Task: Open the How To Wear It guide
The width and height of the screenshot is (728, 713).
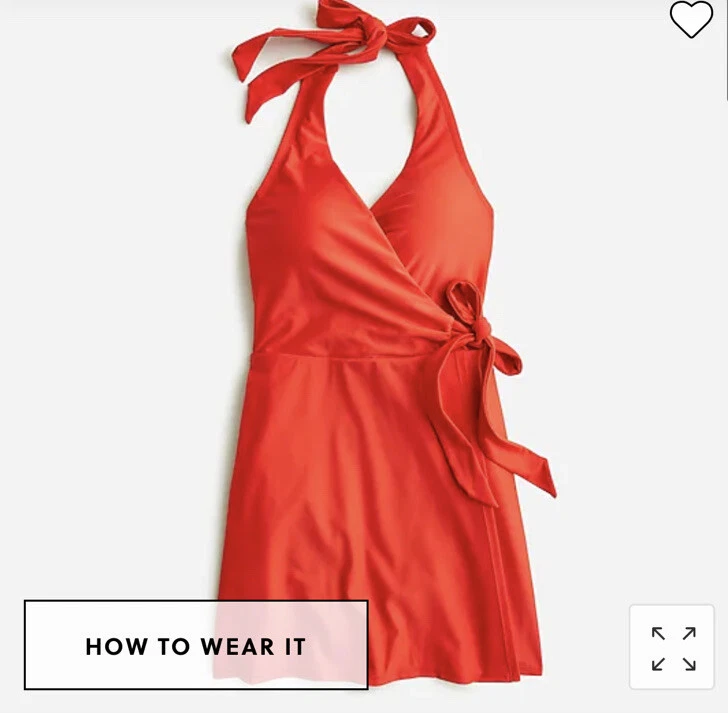Action: 196,645
